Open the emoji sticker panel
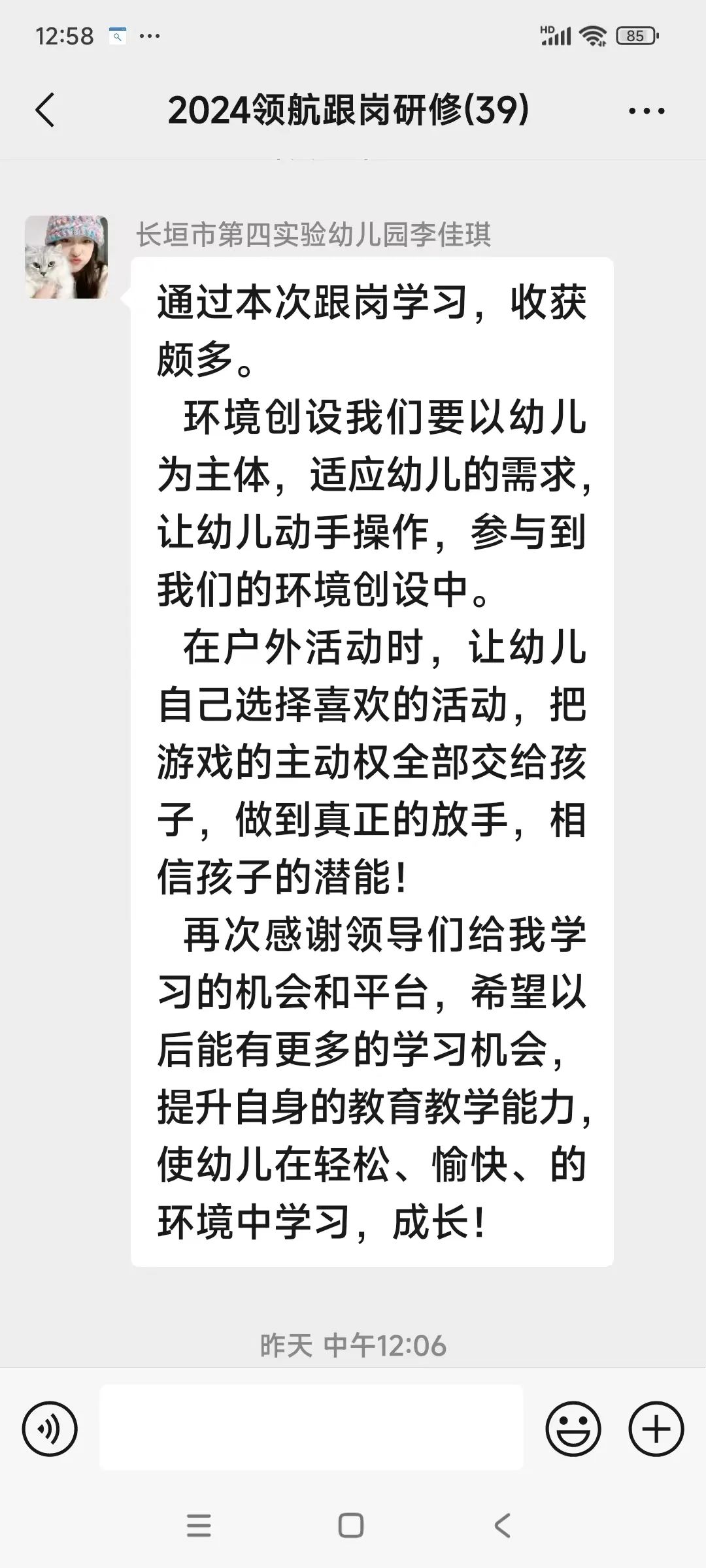 point(573,1429)
